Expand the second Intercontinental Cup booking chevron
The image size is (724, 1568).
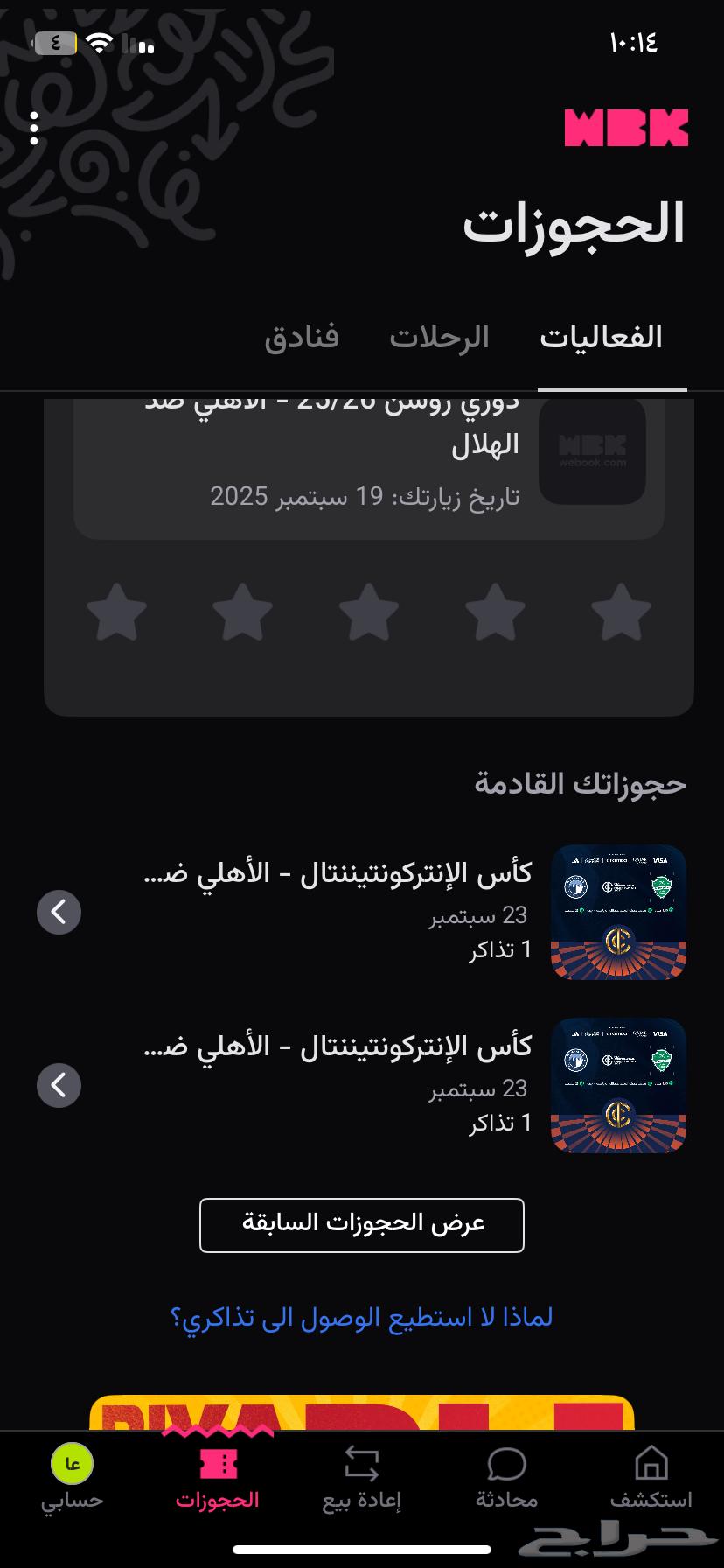point(59,1085)
